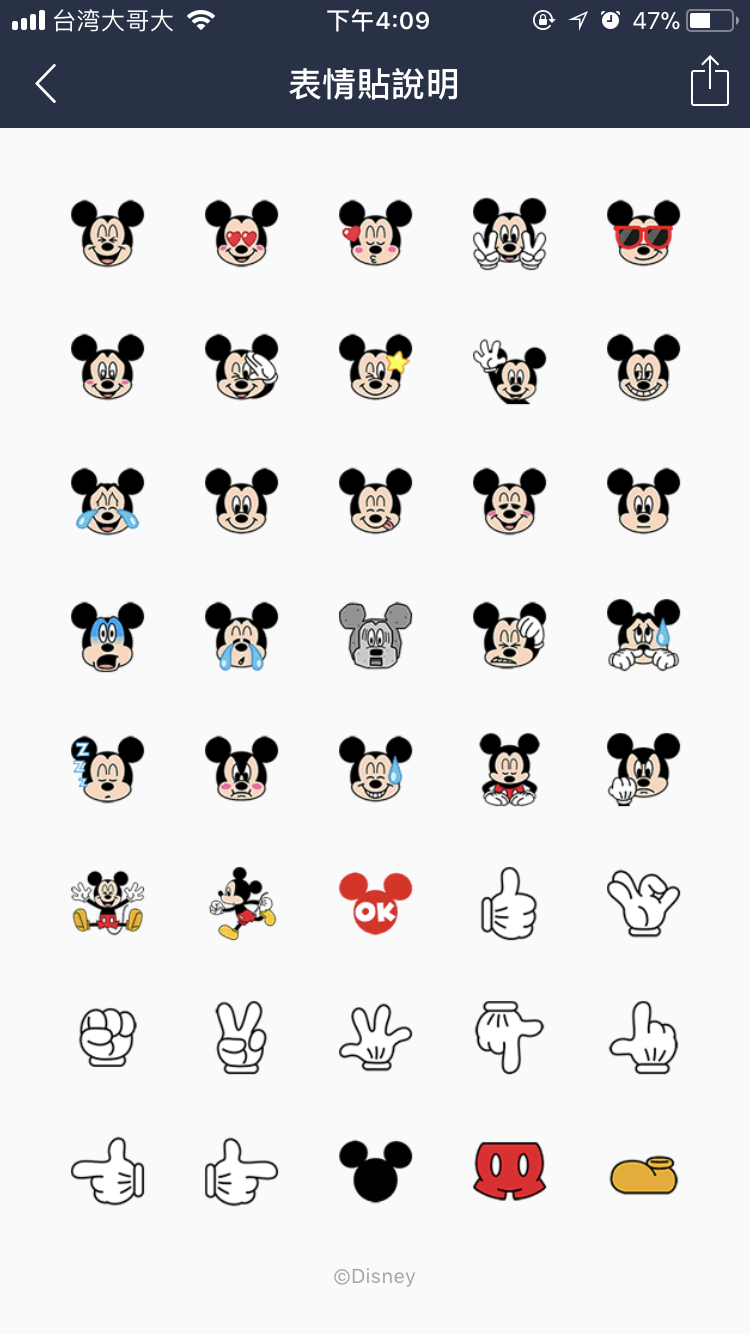Preview the gray stone Mickey emoji
This screenshot has width=750, height=1334.
(375, 635)
